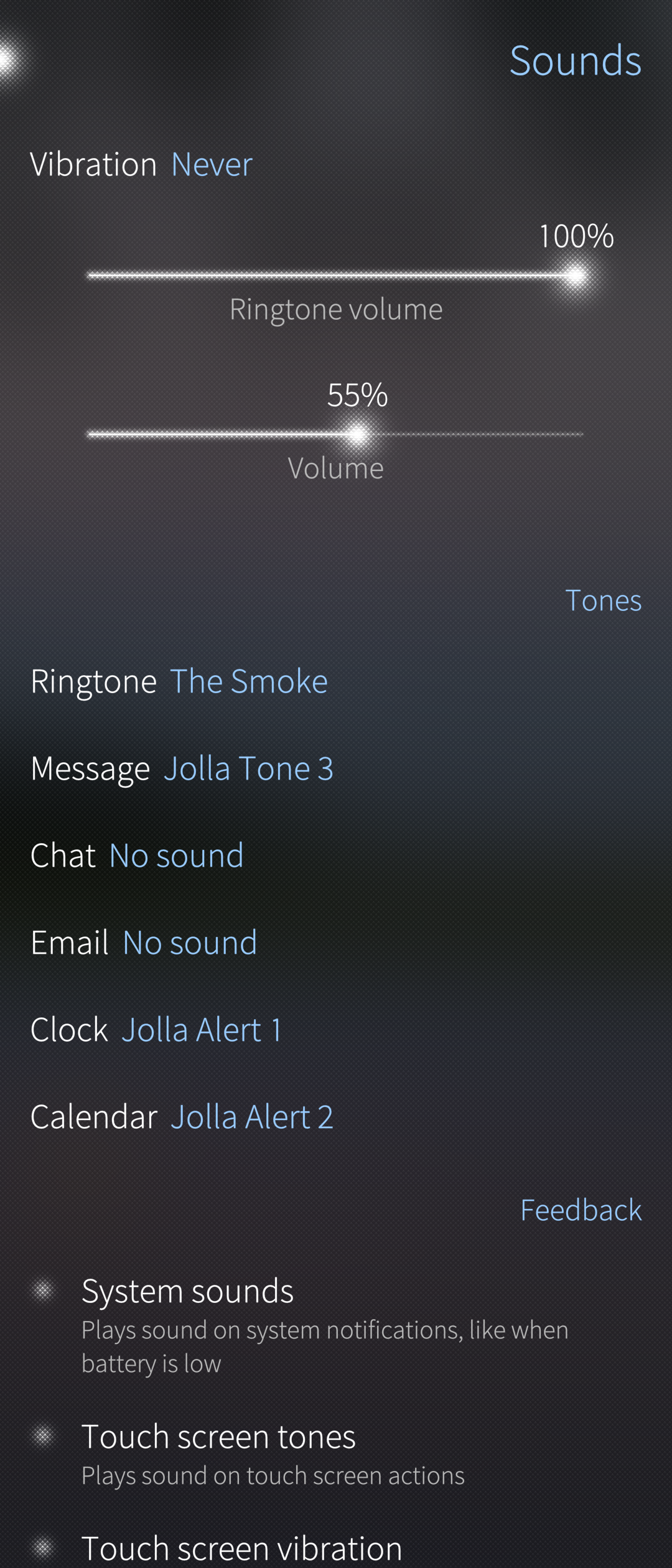Choose a Calendar alert tone

coord(182,1117)
